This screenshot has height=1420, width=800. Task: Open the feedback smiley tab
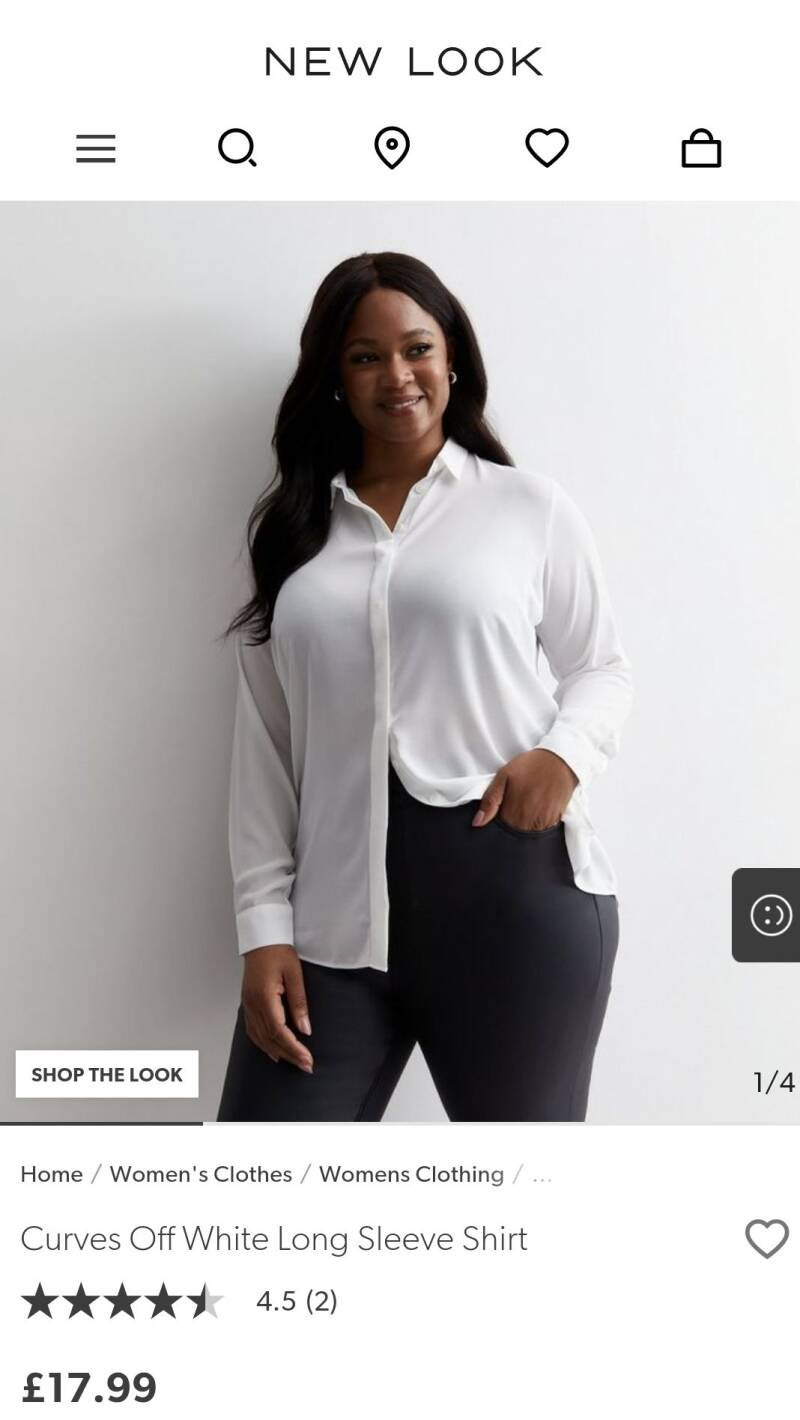coord(769,915)
